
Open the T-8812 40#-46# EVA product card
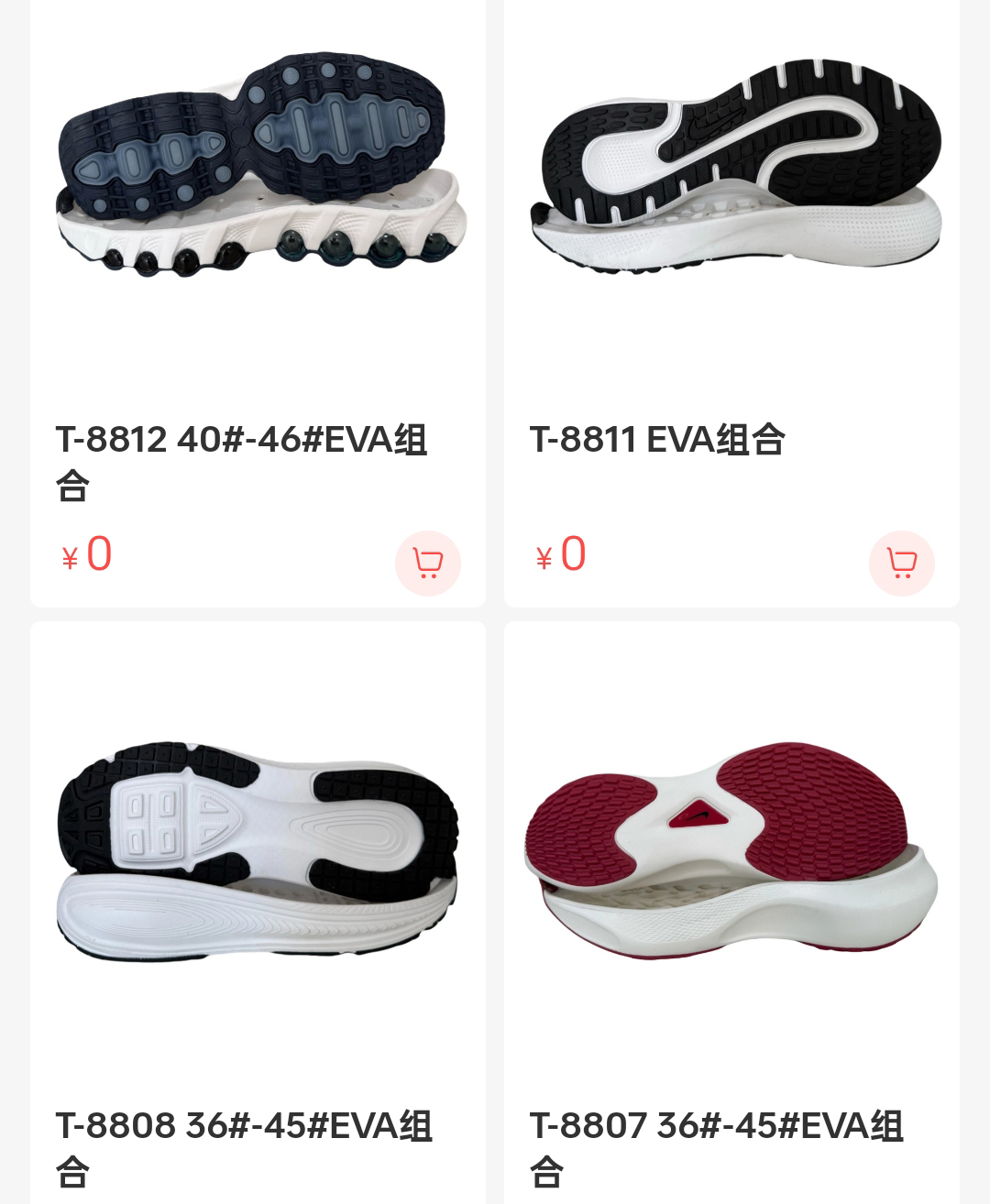pos(257,183)
